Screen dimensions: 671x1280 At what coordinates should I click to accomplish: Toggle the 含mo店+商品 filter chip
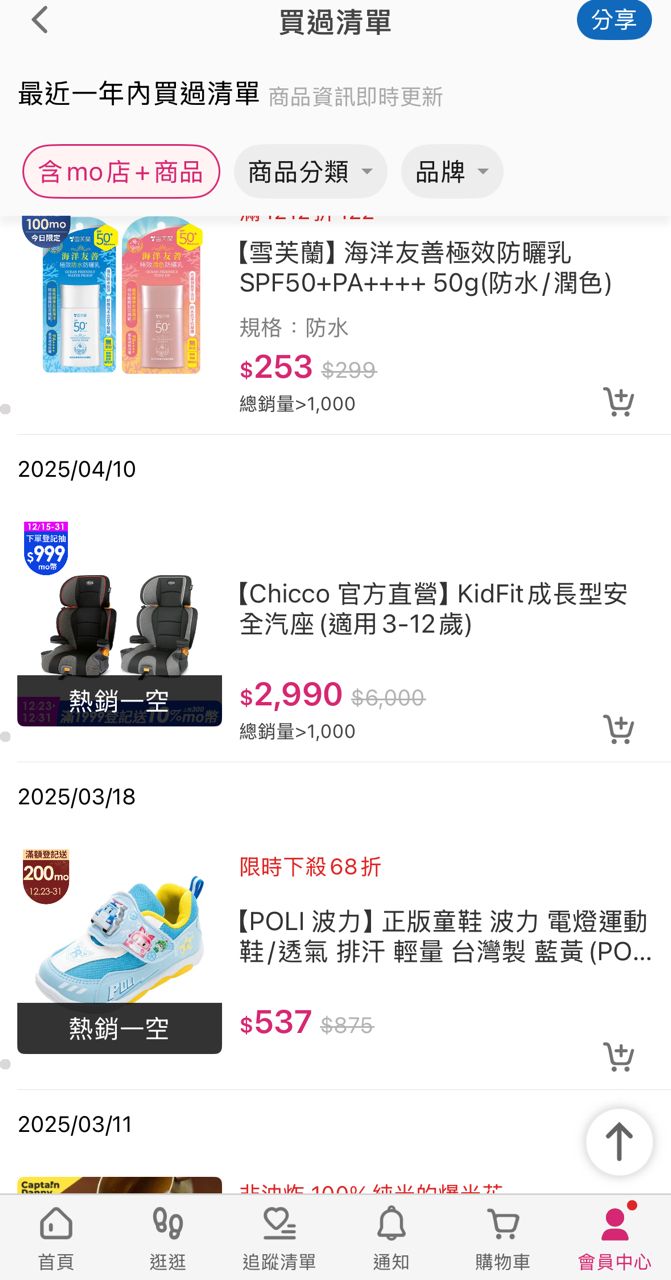[121, 172]
